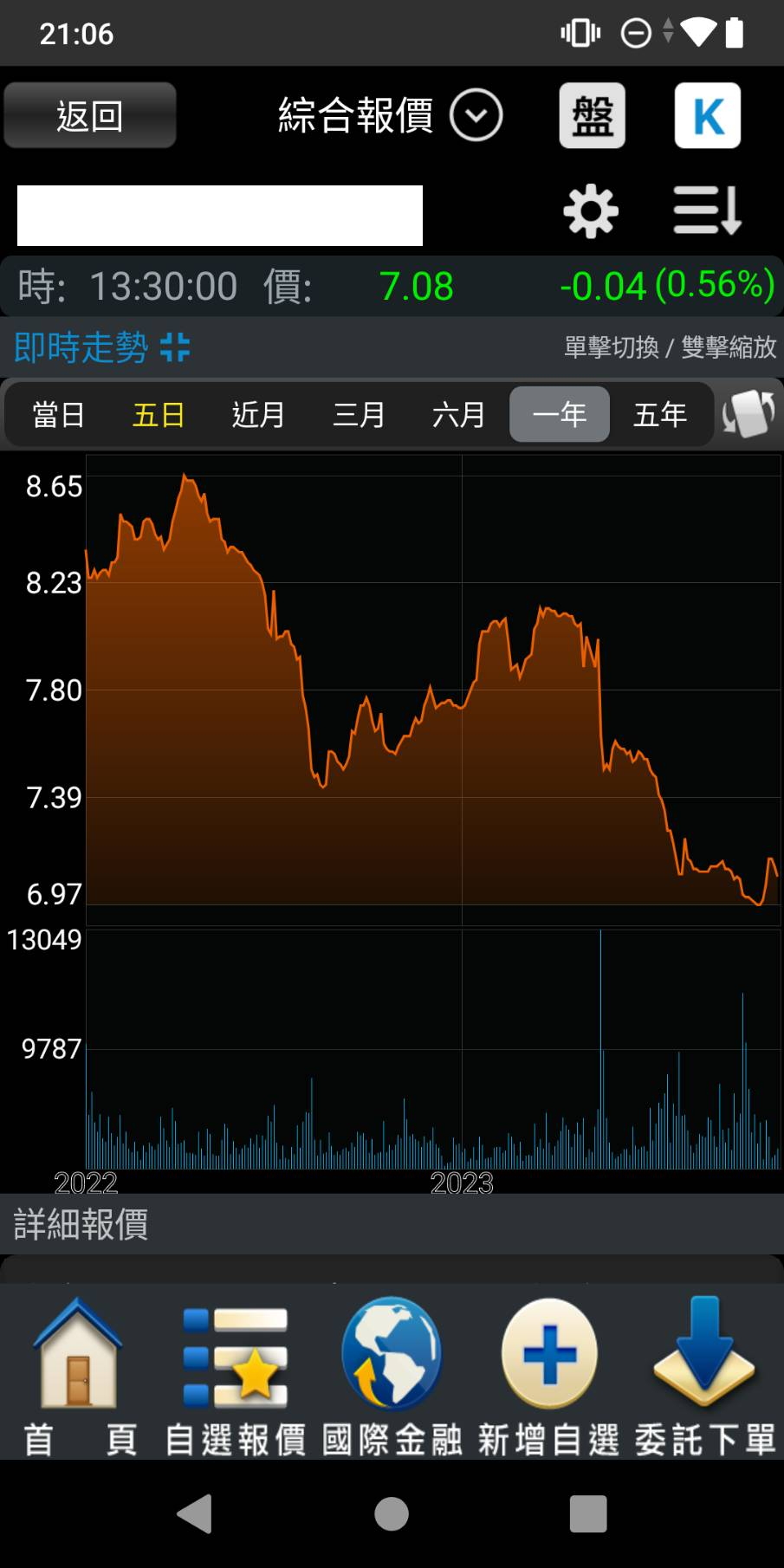Image resolution: width=784 pixels, height=1568 pixels.
Task: Switch to the 當日 range
Action: (x=58, y=414)
